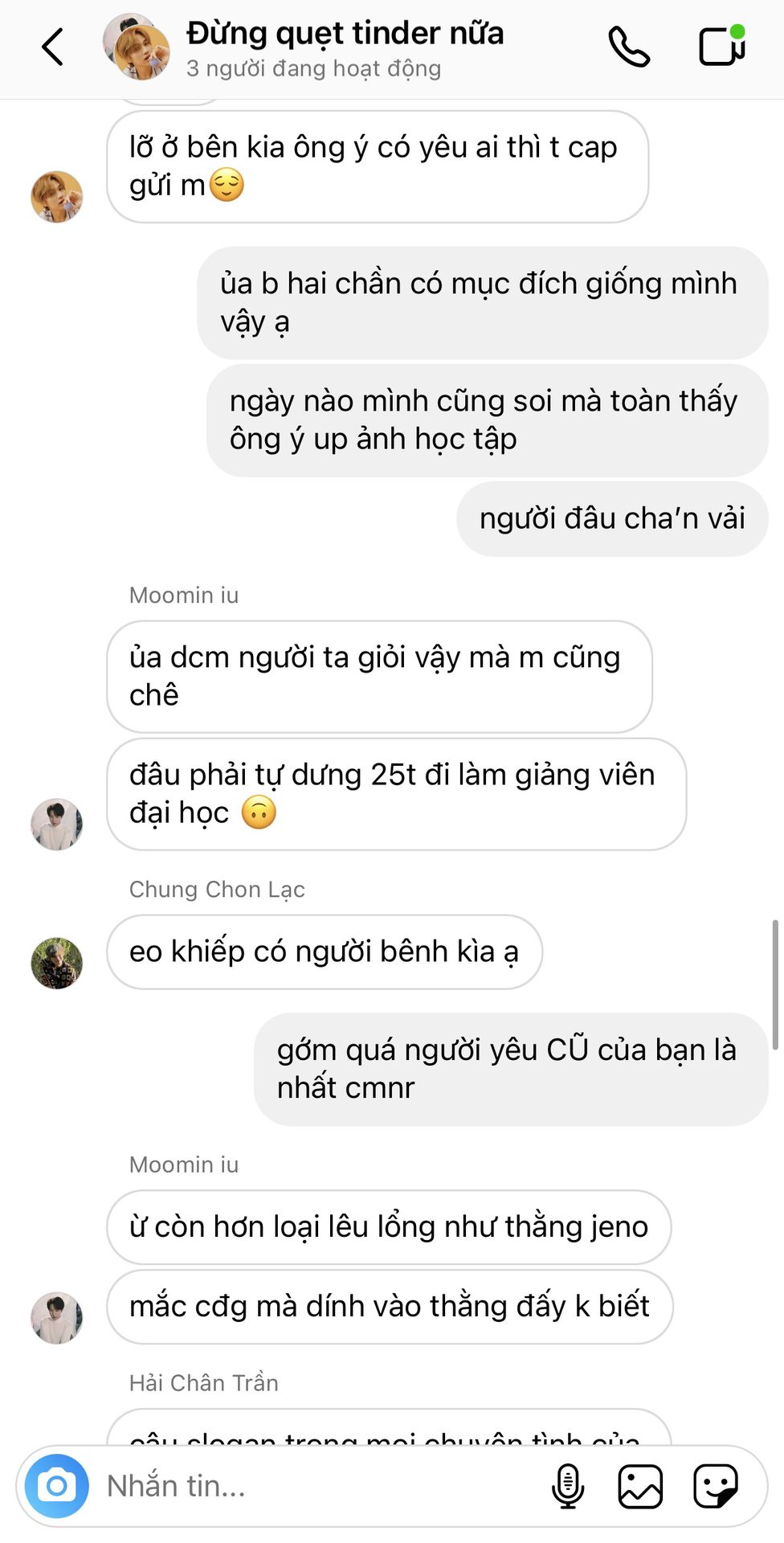Start an audio call with the group
This screenshot has width=784, height=1543.
tap(628, 47)
